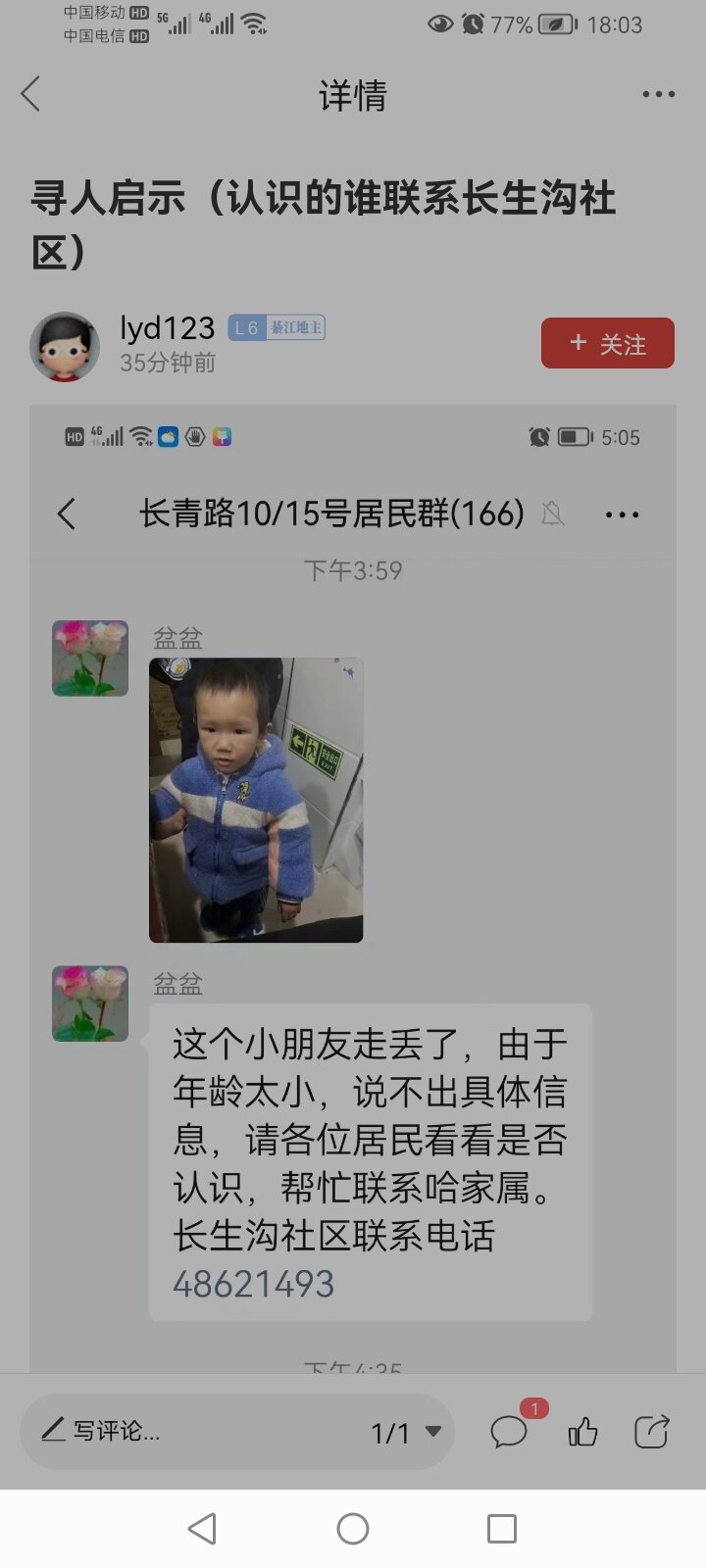Open the three-dot overflow menu

pos(658,94)
